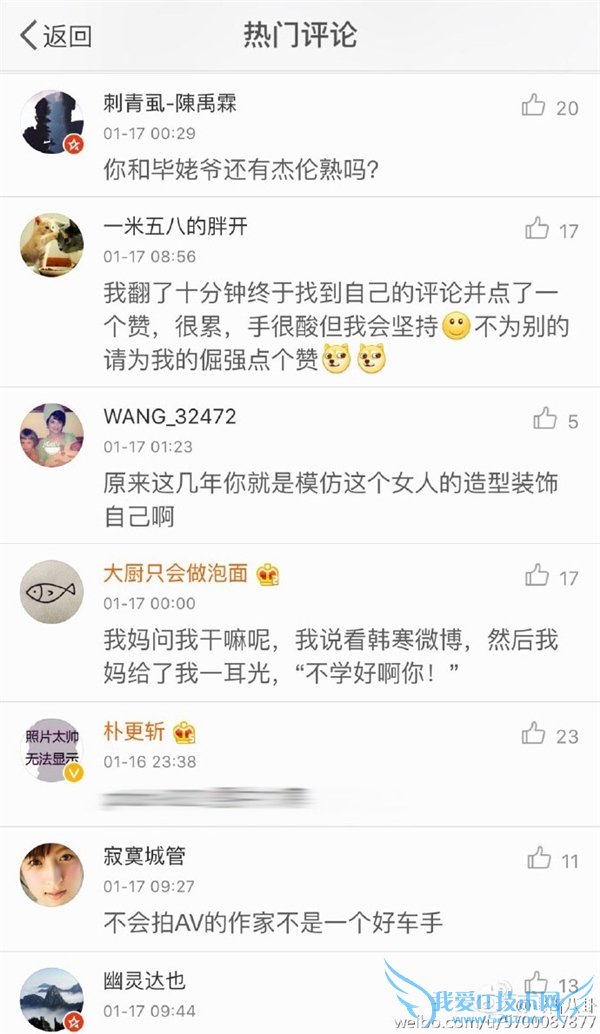
Task: Like the comment from 大厨只会做泡面
Action: (537, 575)
